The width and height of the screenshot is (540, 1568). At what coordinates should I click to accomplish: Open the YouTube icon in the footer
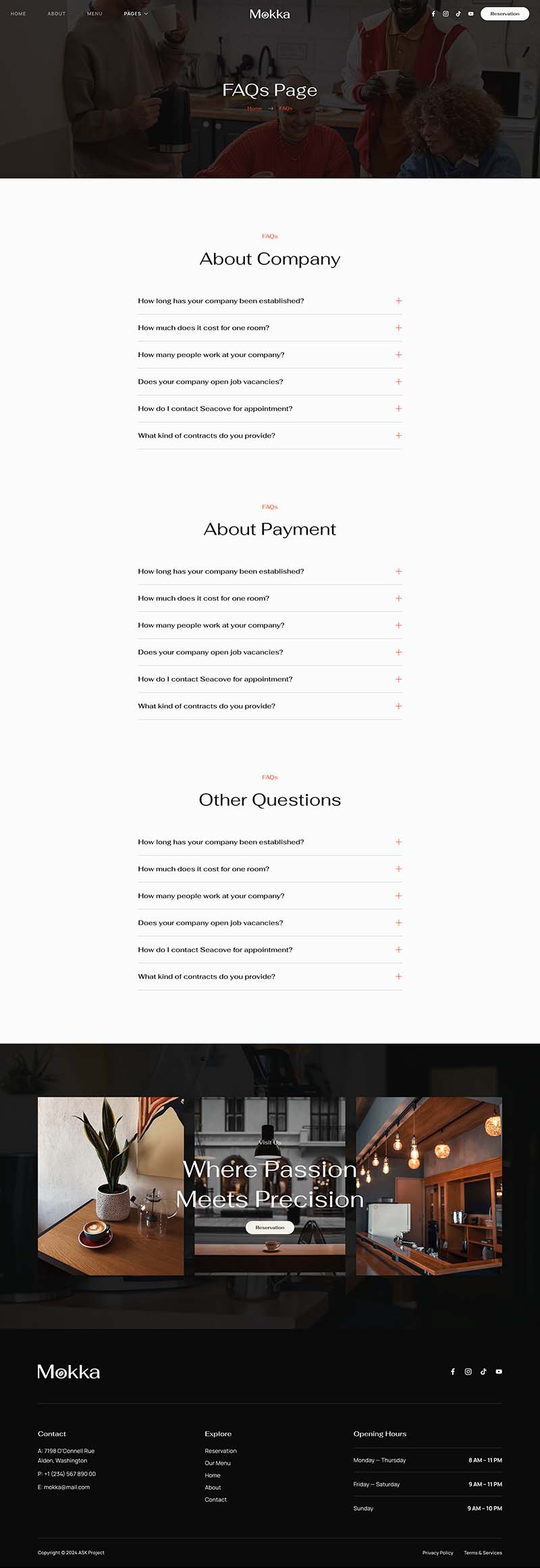tap(499, 1372)
